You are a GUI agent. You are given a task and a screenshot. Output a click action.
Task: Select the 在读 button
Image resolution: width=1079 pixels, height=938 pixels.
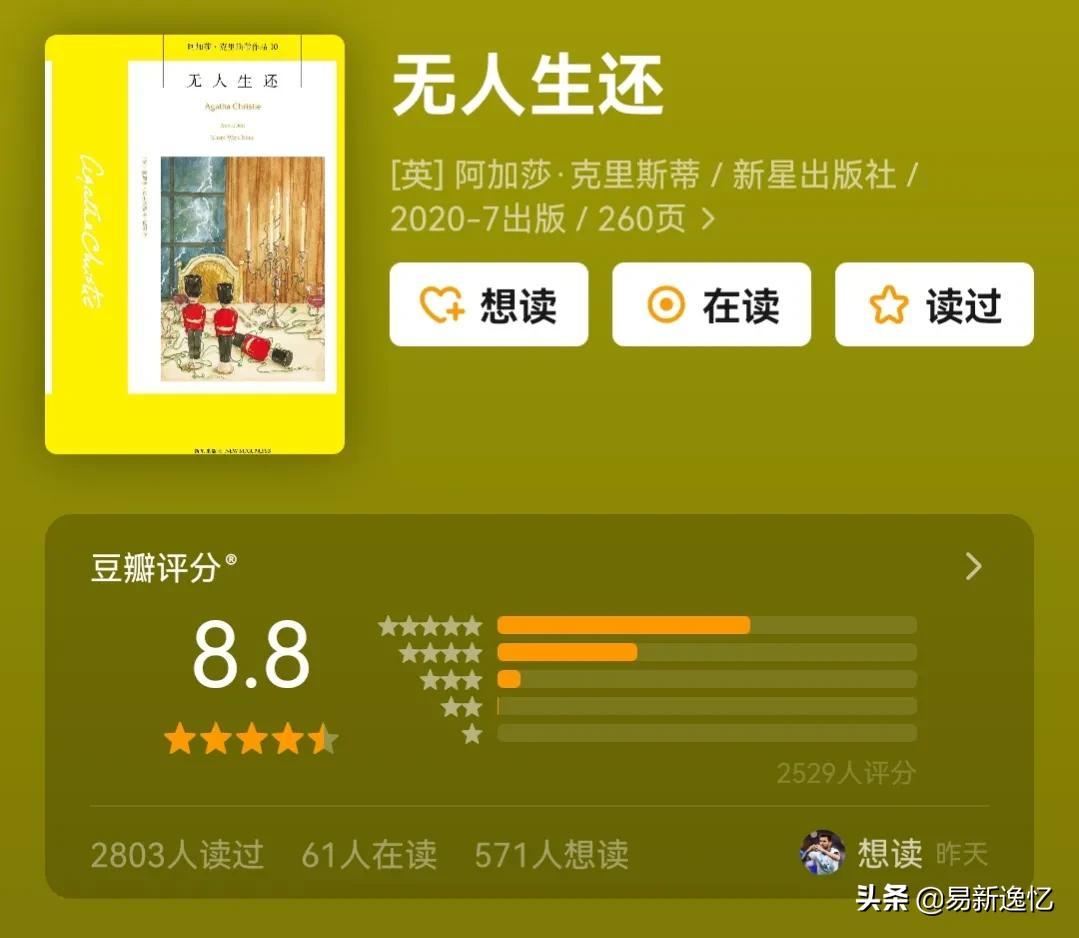pyautogui.click(x=711, y=305)
